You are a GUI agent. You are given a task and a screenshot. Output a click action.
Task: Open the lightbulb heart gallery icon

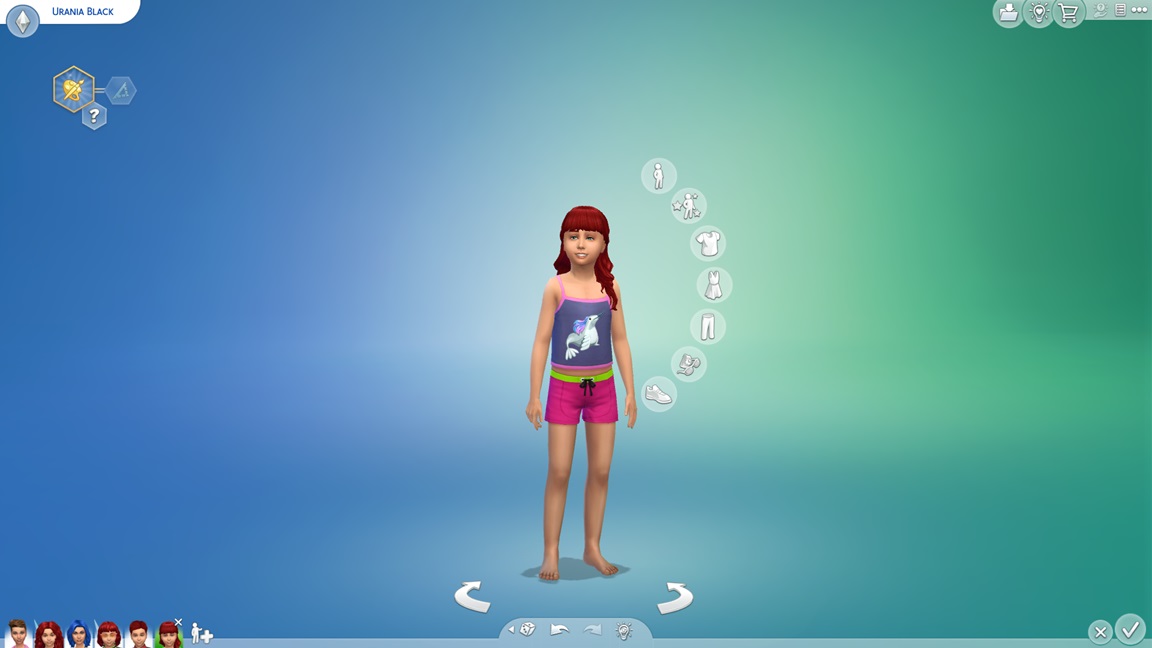pyautogui.click(x=1039, y=13)
